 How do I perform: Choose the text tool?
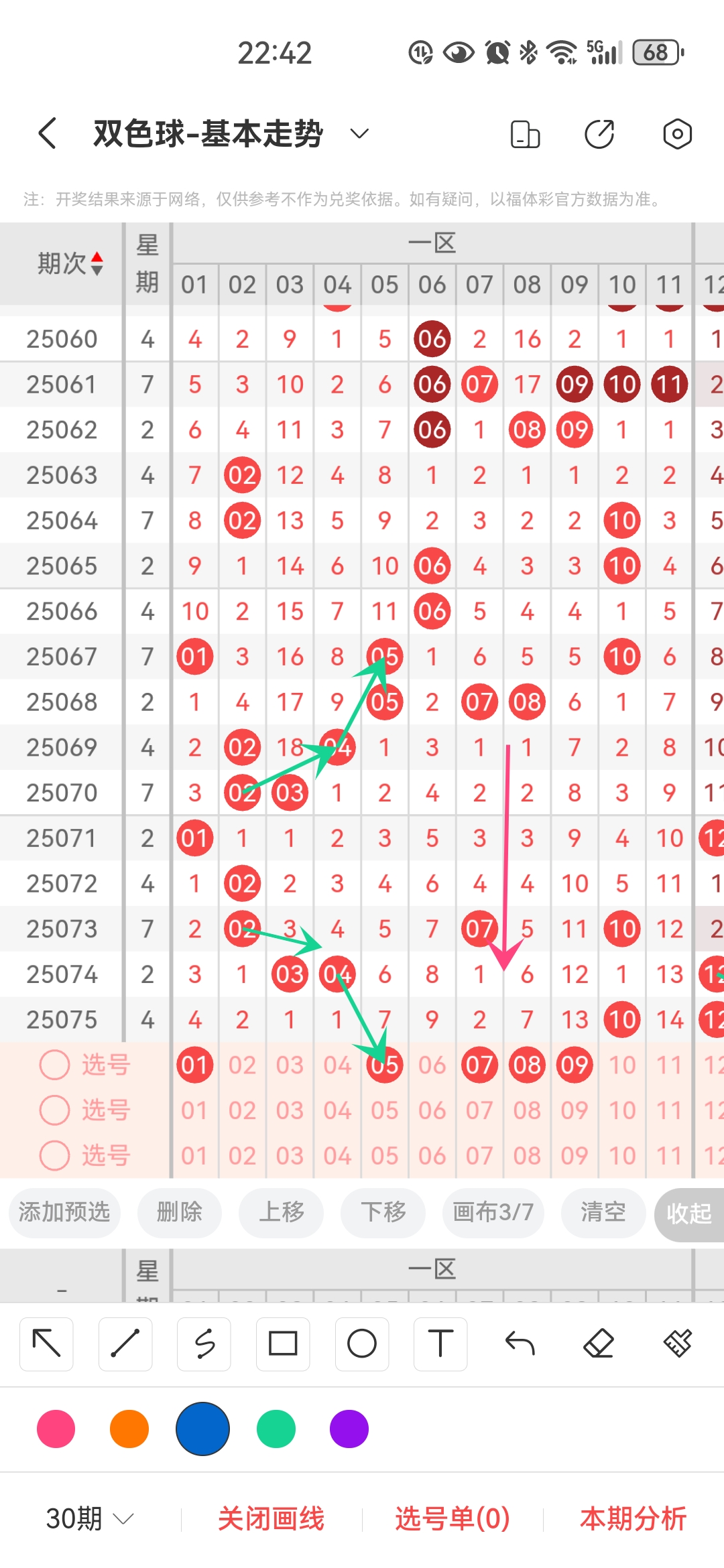coord(440,1344)
